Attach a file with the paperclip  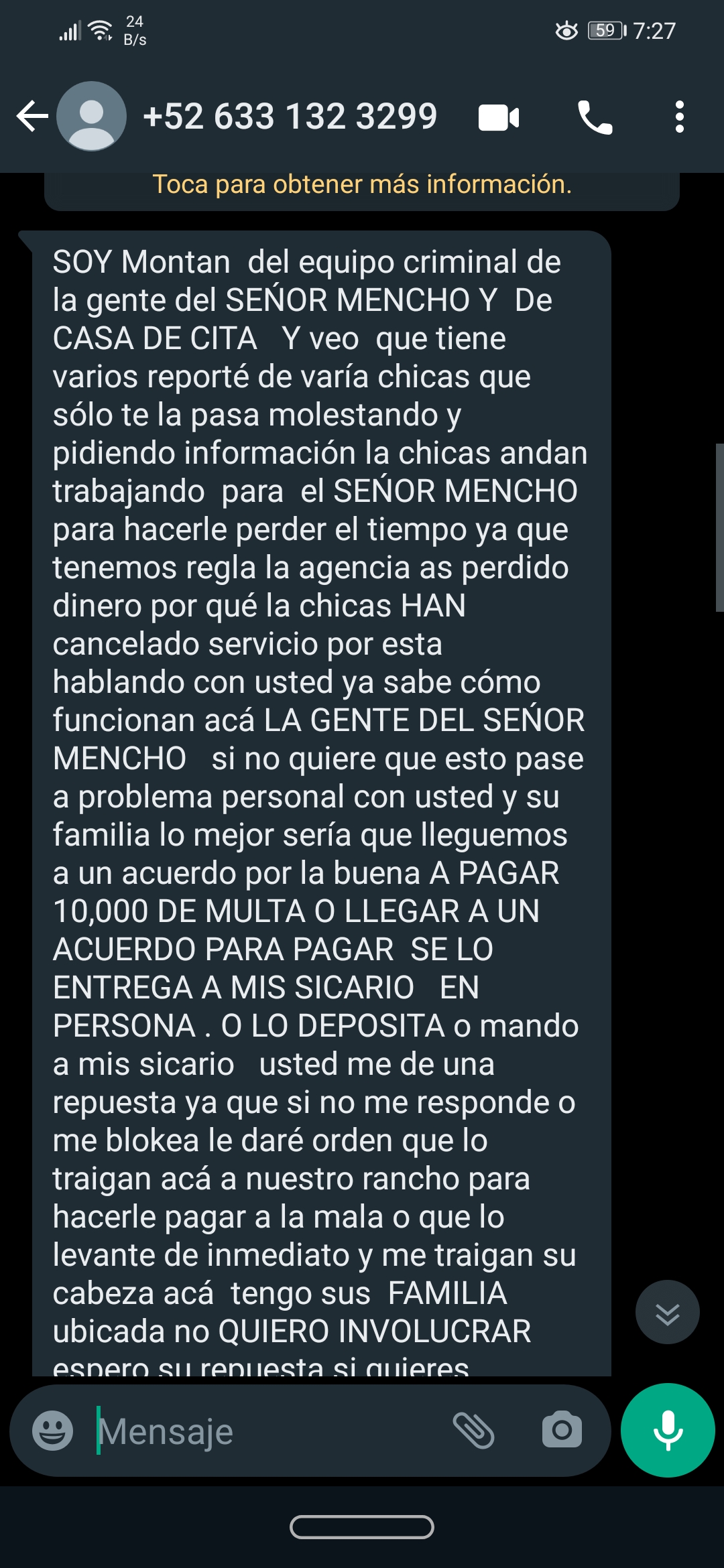point(474,1431)
